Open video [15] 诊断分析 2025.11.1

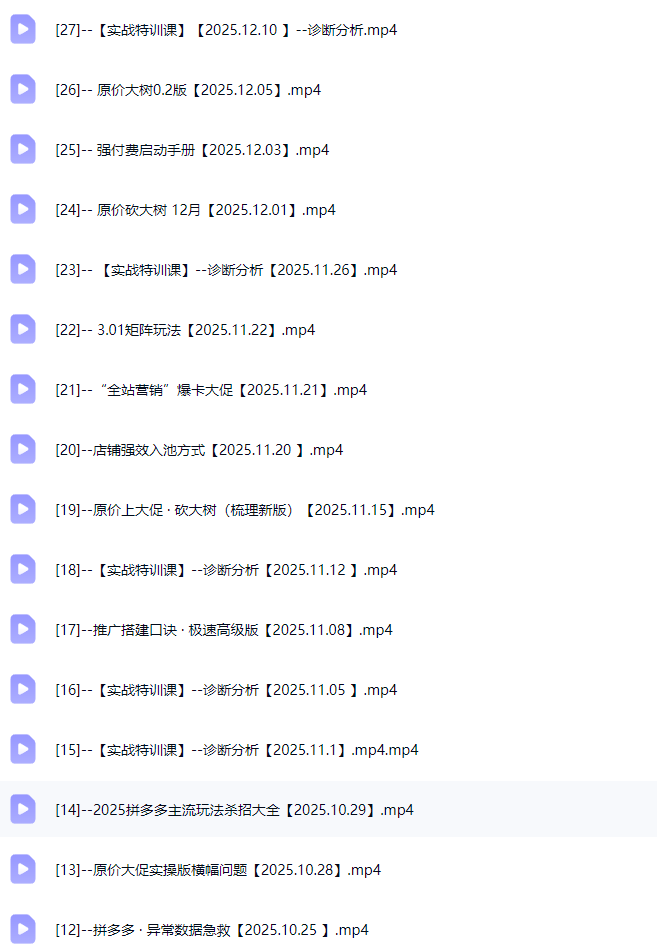pyautogui.click(x=237, y=750)
